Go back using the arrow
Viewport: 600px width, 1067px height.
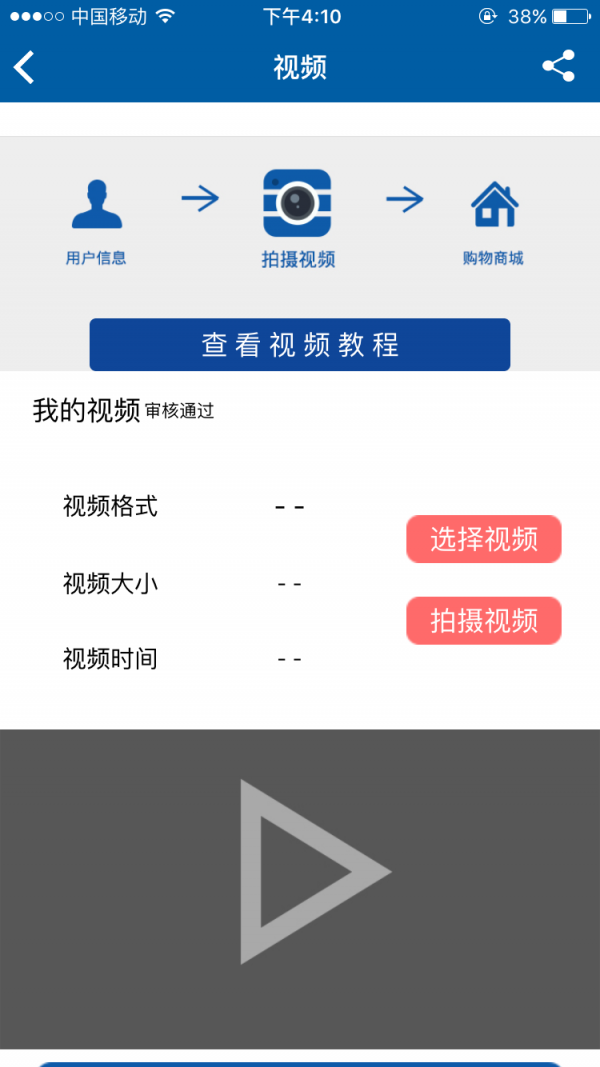click(25, 68)
